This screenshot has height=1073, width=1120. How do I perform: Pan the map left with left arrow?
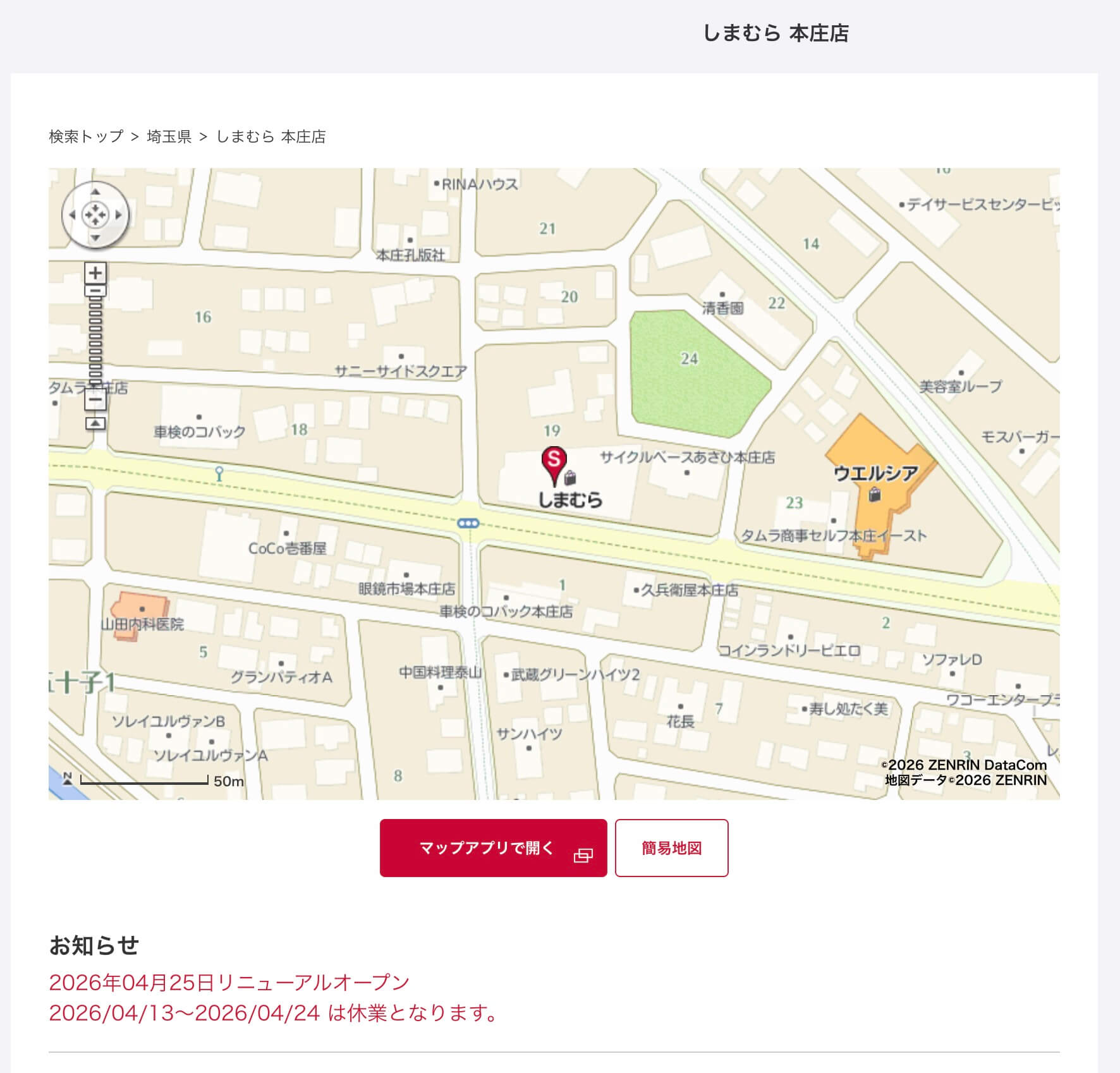tap(72, 215)
